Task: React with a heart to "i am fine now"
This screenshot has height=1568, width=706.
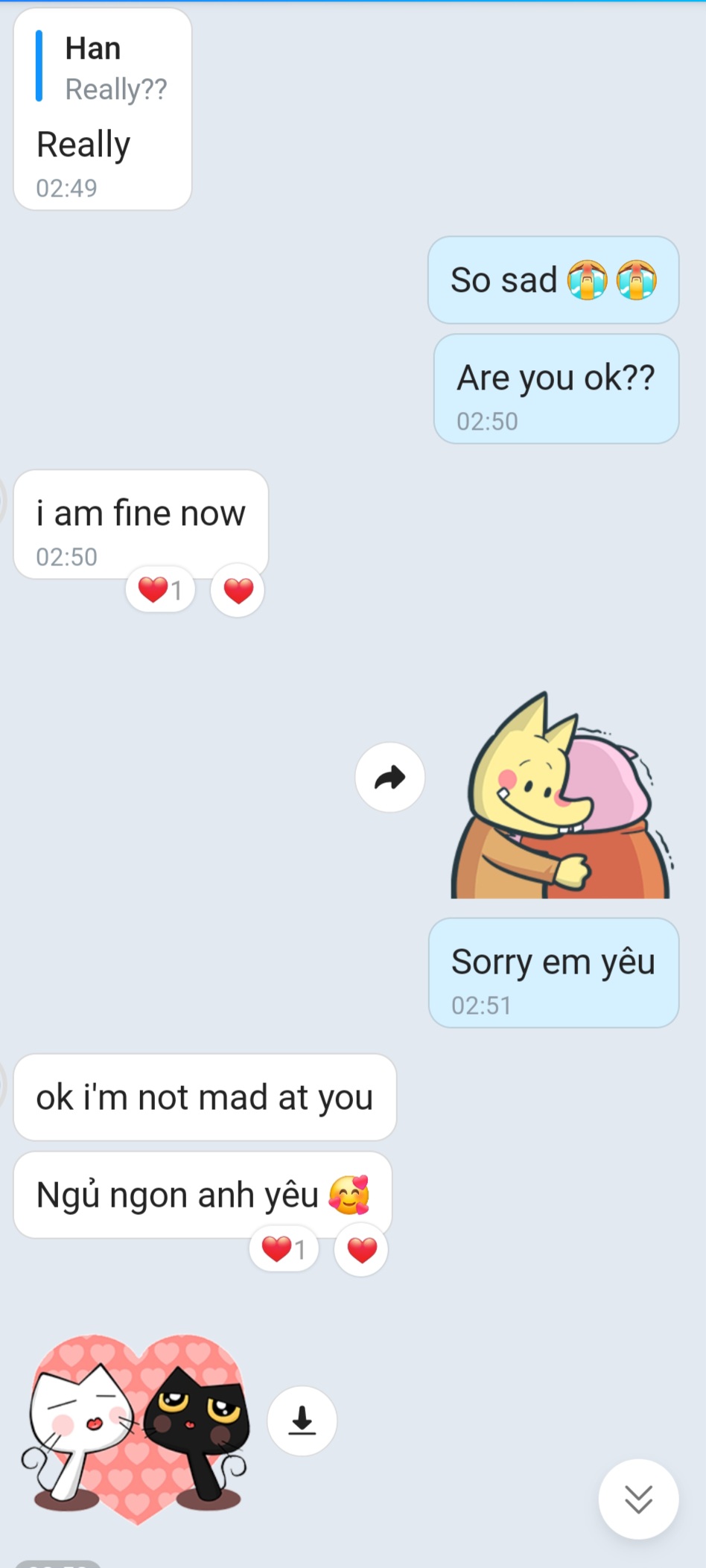Action: pos(238,591)
